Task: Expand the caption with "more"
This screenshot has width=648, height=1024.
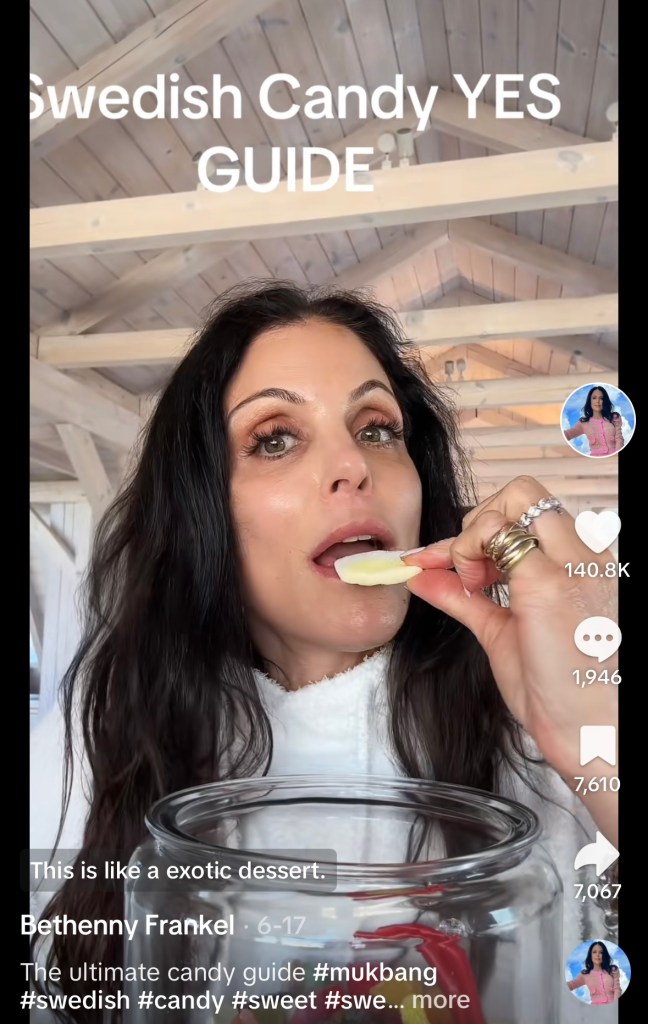Action: pyautogui.click(x=440, y=1000)
